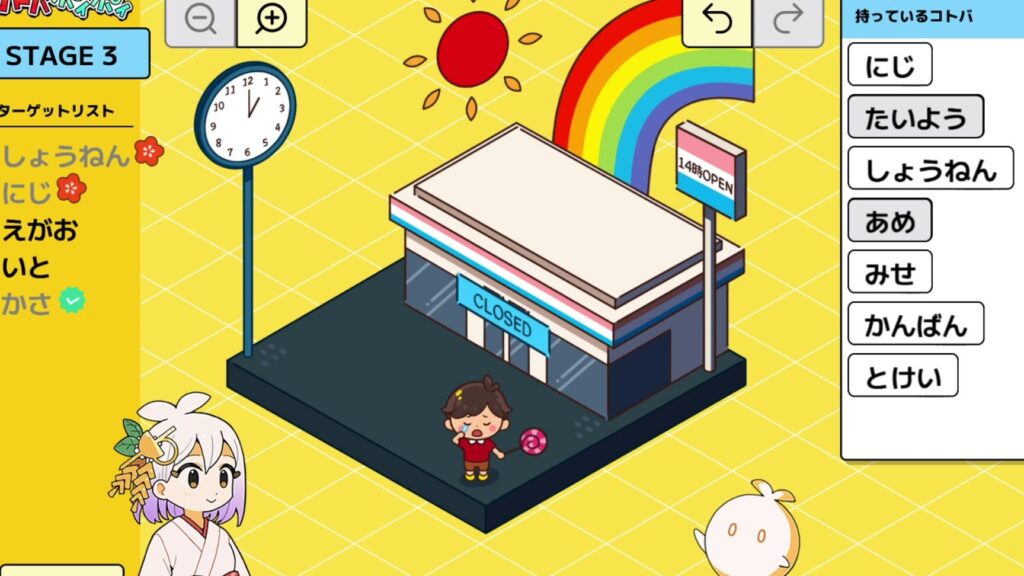The height and width of the screenshot is (576, 1024).
Task: Zoom in on the scene
Action: click(x=271, y=21)
